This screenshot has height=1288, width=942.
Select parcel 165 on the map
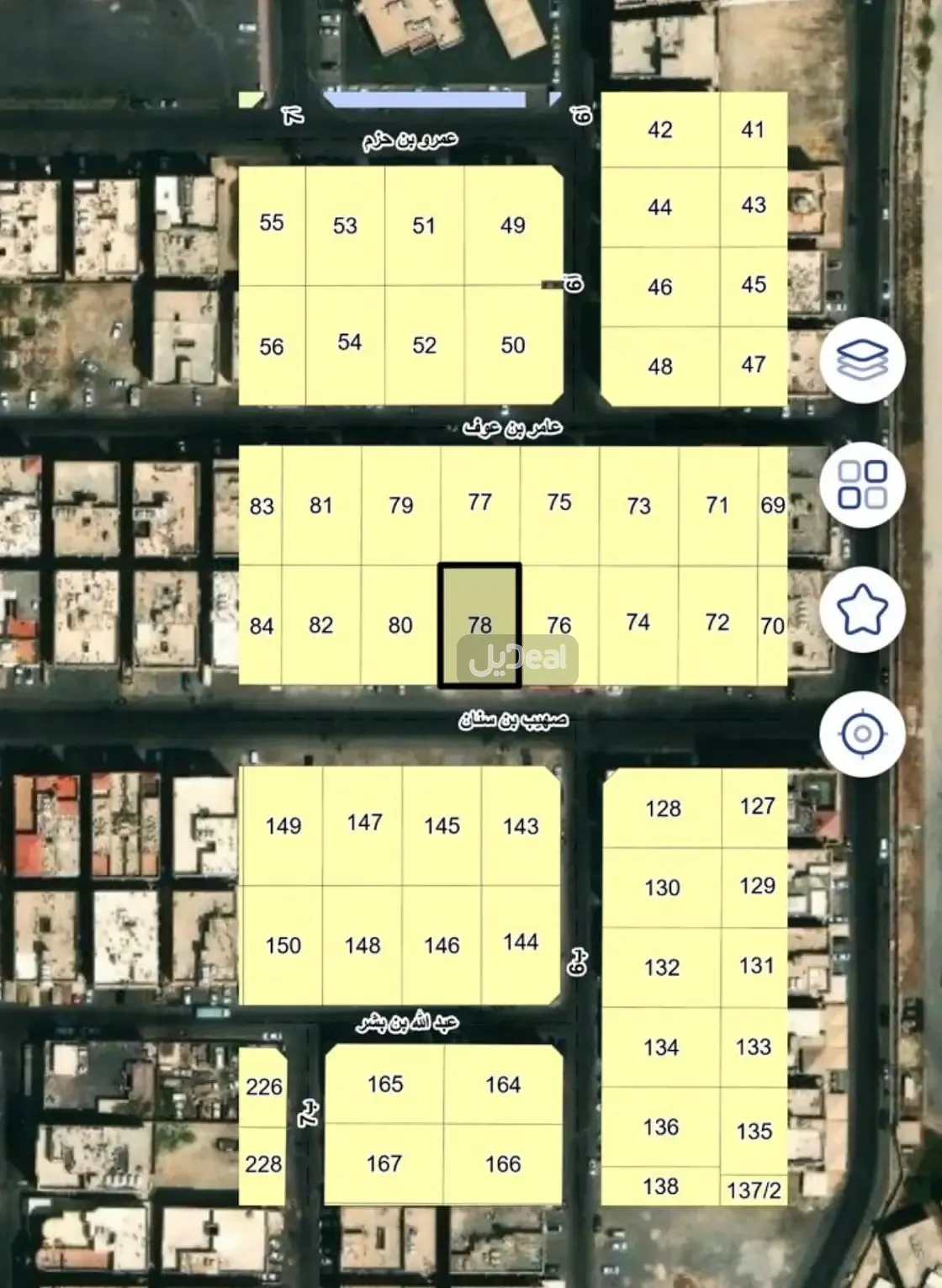pos(384,1084)
